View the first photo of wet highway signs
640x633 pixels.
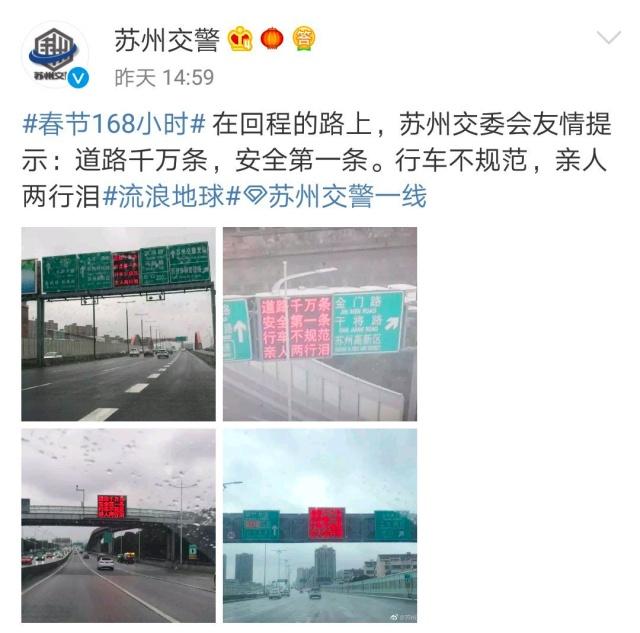point(118,324)
